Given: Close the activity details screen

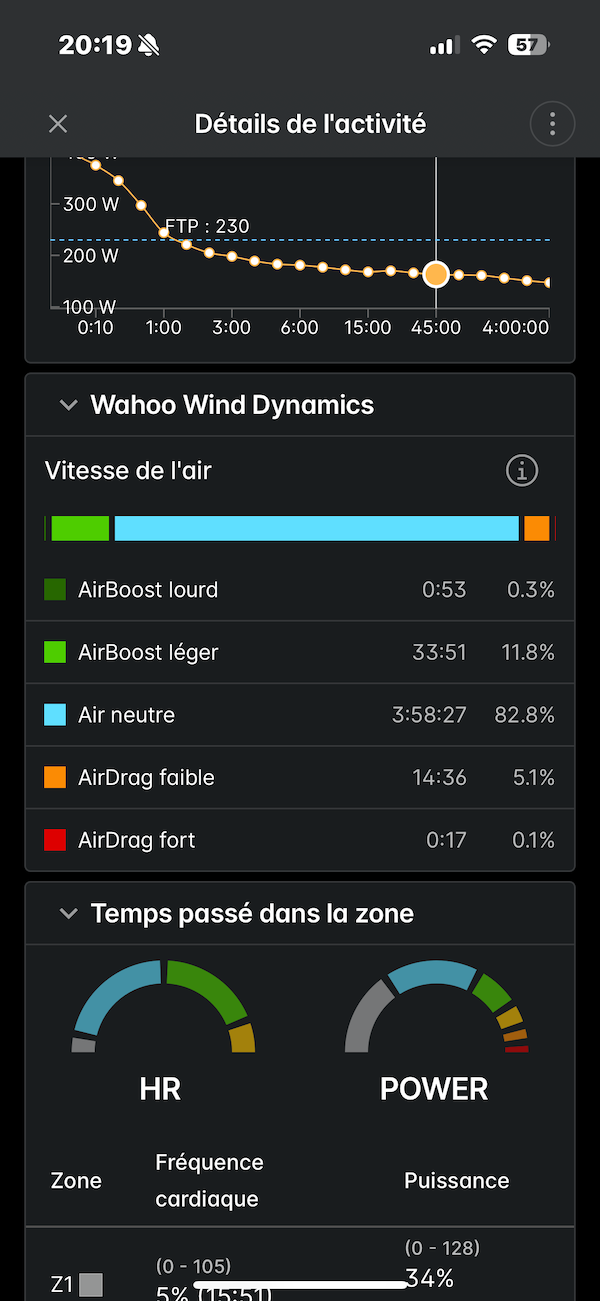Looking at the screenshot, I should 58,123.
